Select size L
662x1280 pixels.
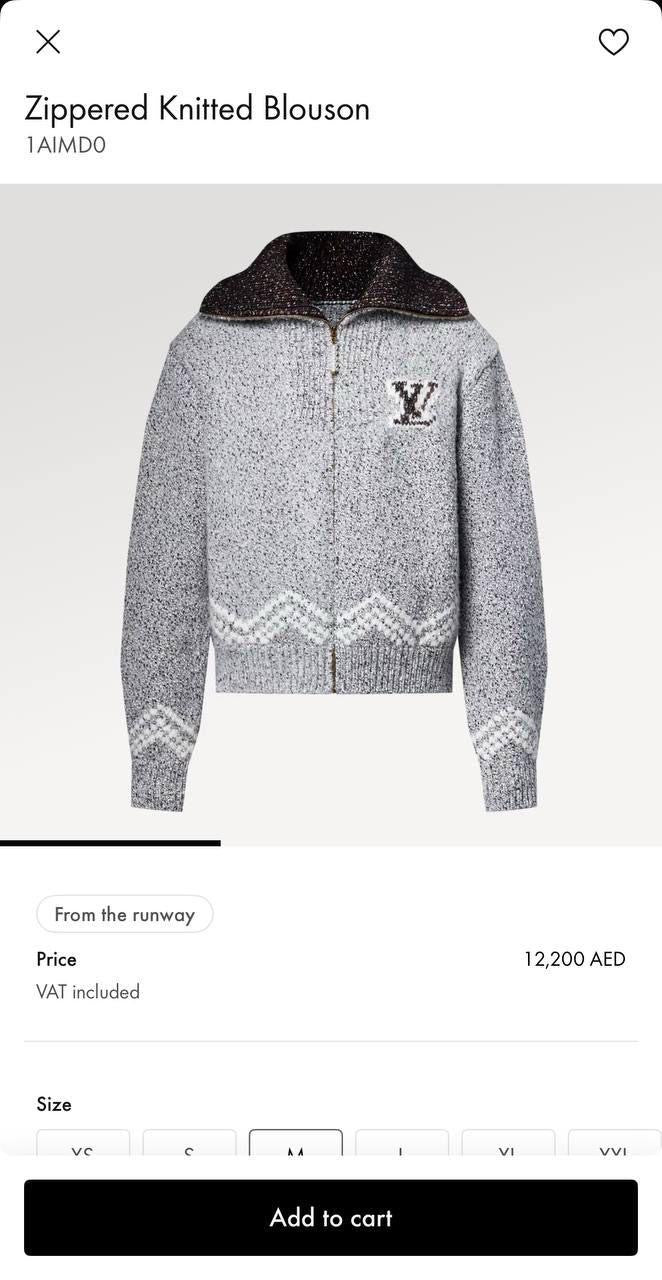pyautogui.click(x=401, y=1144)
